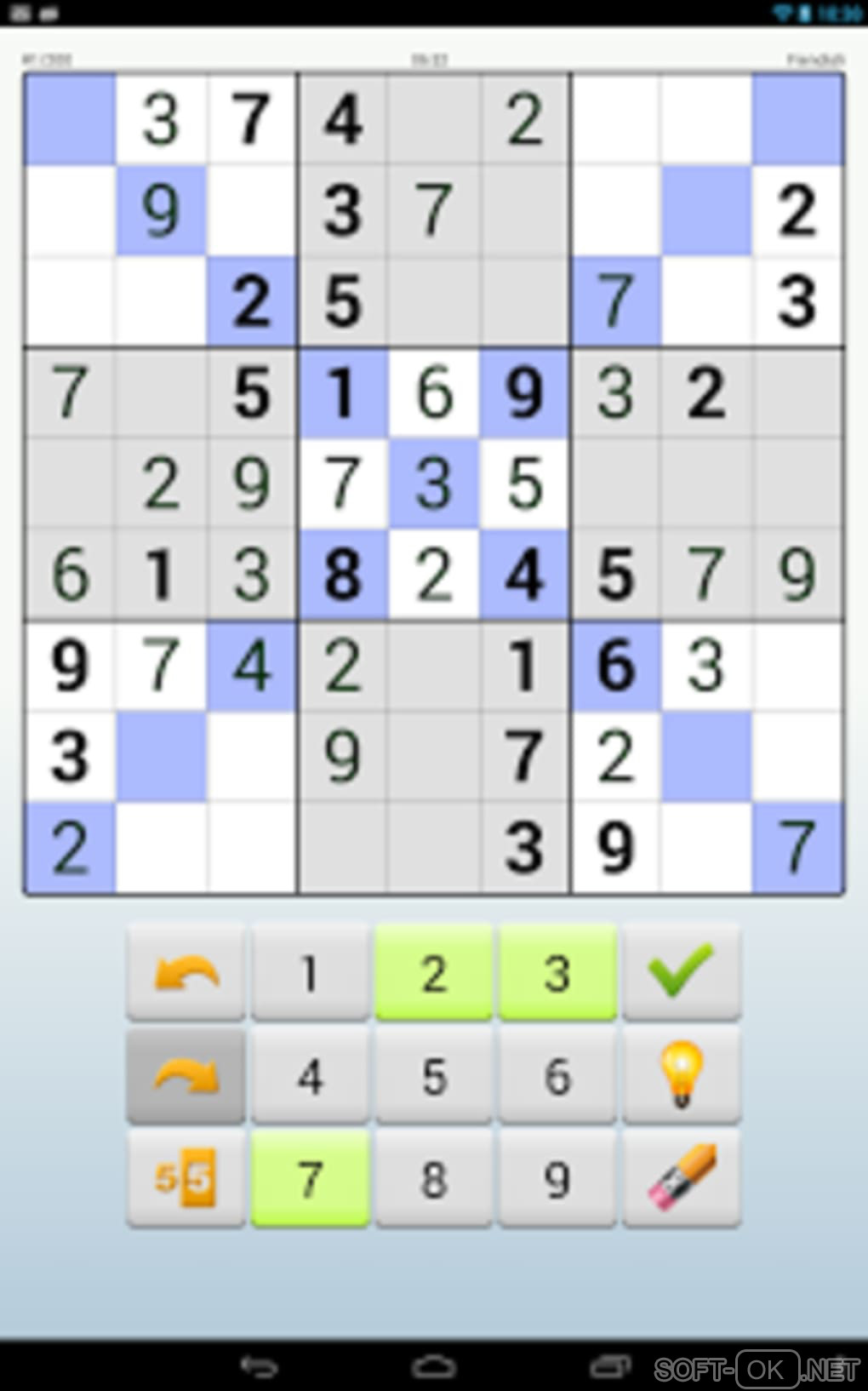Select the empty center cell of the bottom row
Viewport: 868px width, 1391px height.
pyautogui.click(x=433, y=848)
